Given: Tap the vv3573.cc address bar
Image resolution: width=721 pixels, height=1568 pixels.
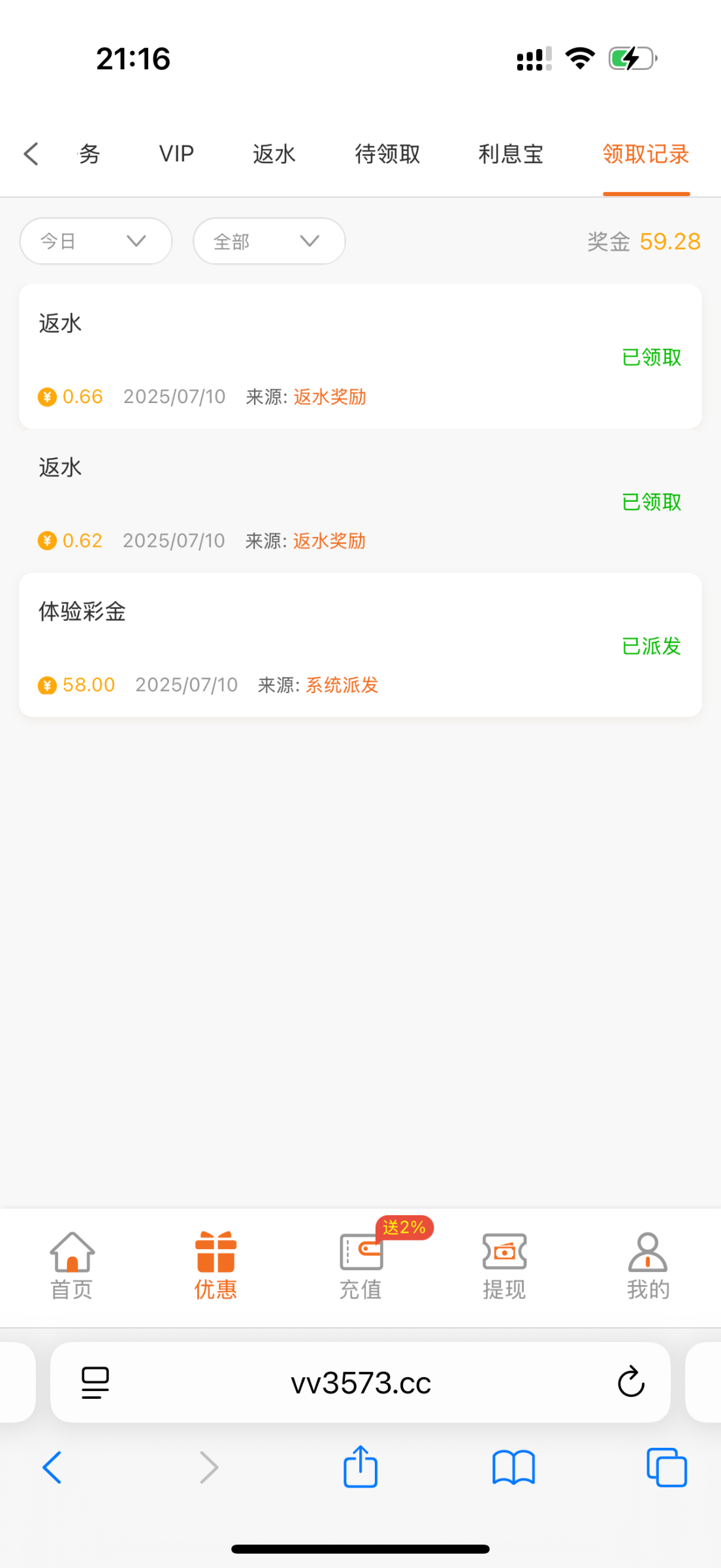Looking at the screenshot, I should coord(360,1382).
